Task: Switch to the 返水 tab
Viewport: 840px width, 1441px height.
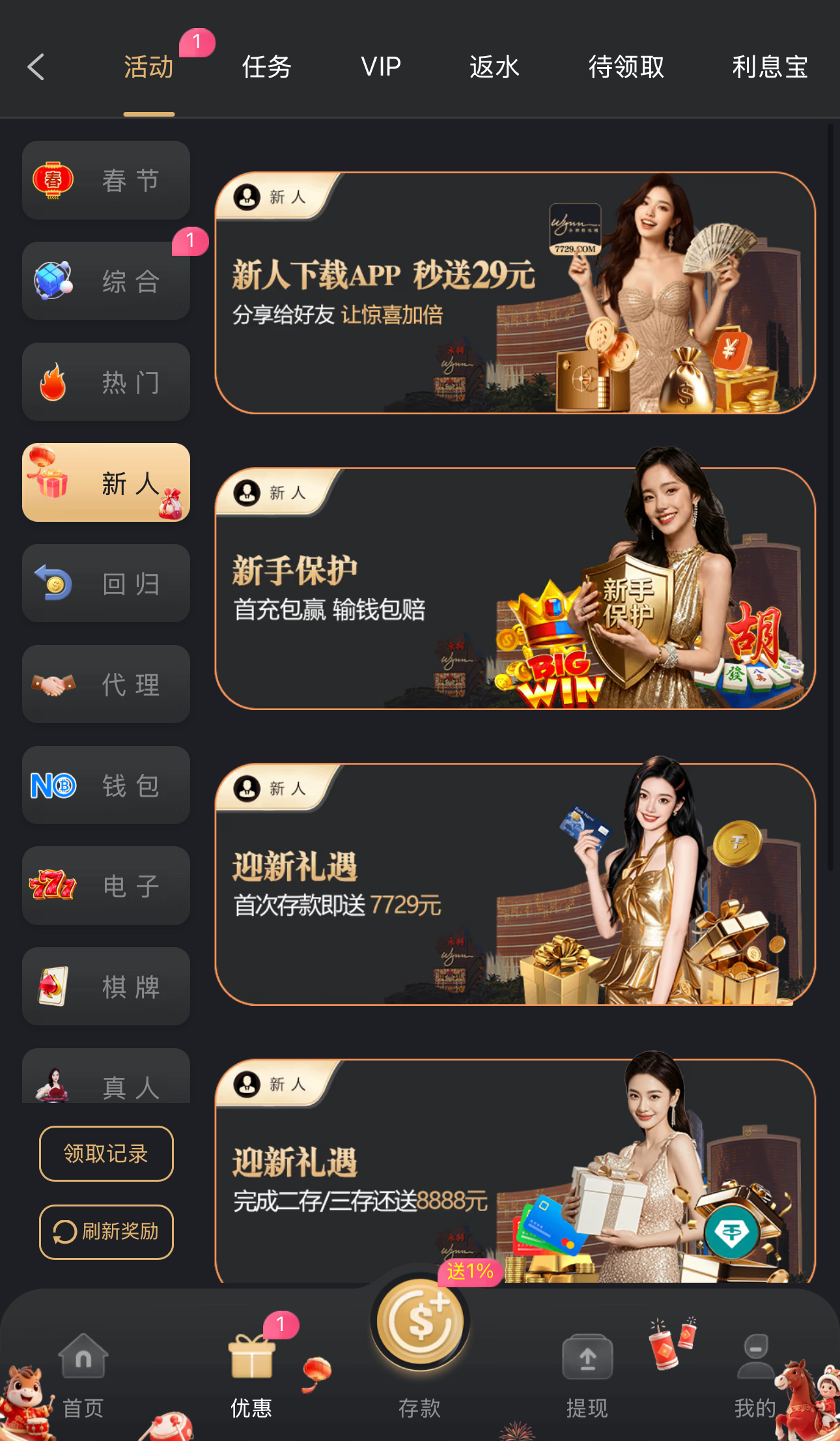Action: 494,67
